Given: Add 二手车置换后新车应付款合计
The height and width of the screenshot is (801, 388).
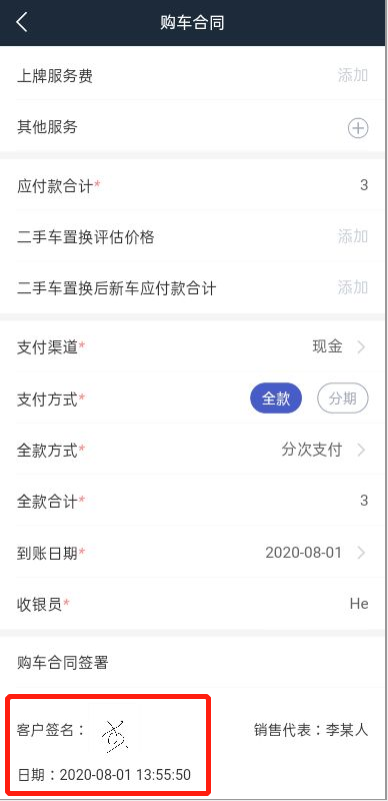Looking at the screenshot, I should click(x=352, y=288).
